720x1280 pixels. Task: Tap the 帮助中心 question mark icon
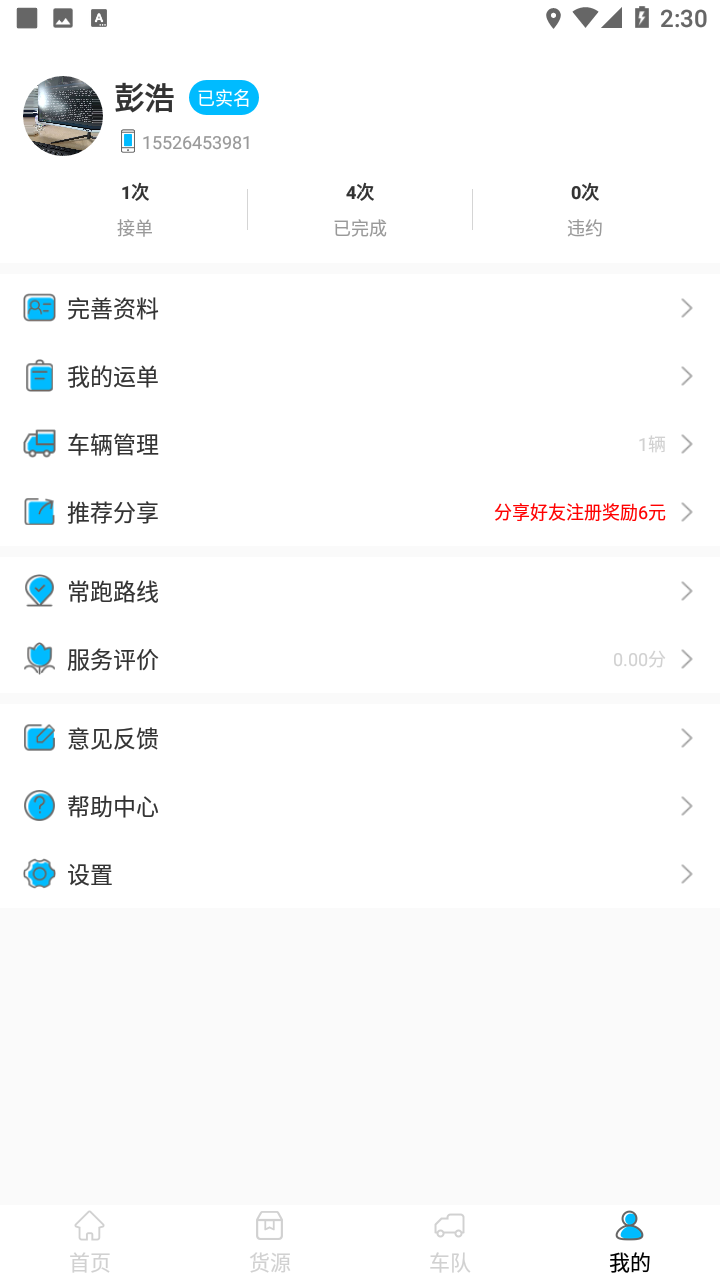coord(39,806)
